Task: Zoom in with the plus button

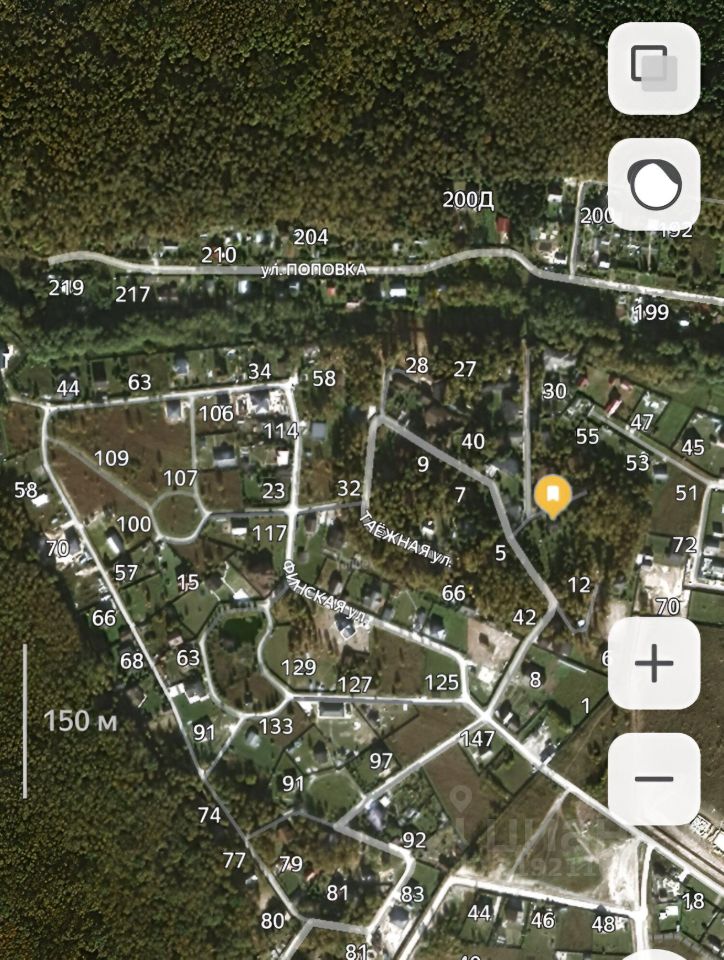Action: pyautogui.click(x=654, y=663)
